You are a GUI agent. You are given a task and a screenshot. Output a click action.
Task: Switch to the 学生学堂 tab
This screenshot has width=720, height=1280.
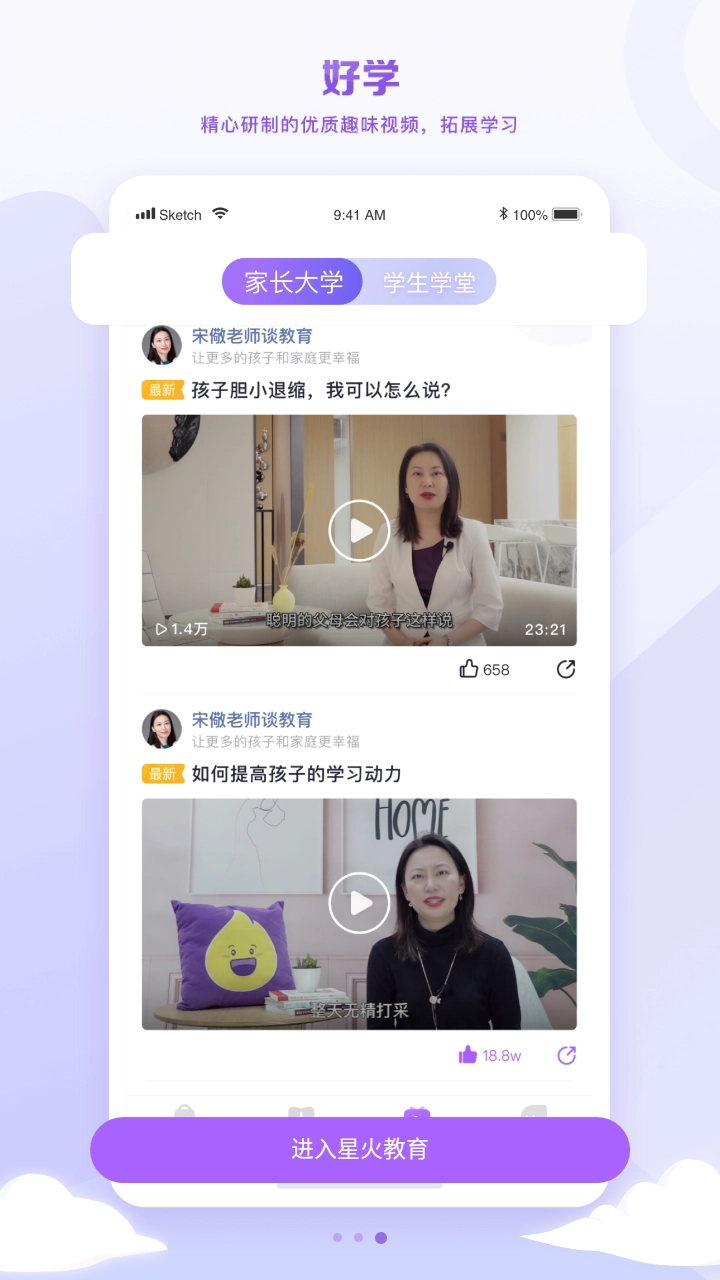[x=428, y=281]
